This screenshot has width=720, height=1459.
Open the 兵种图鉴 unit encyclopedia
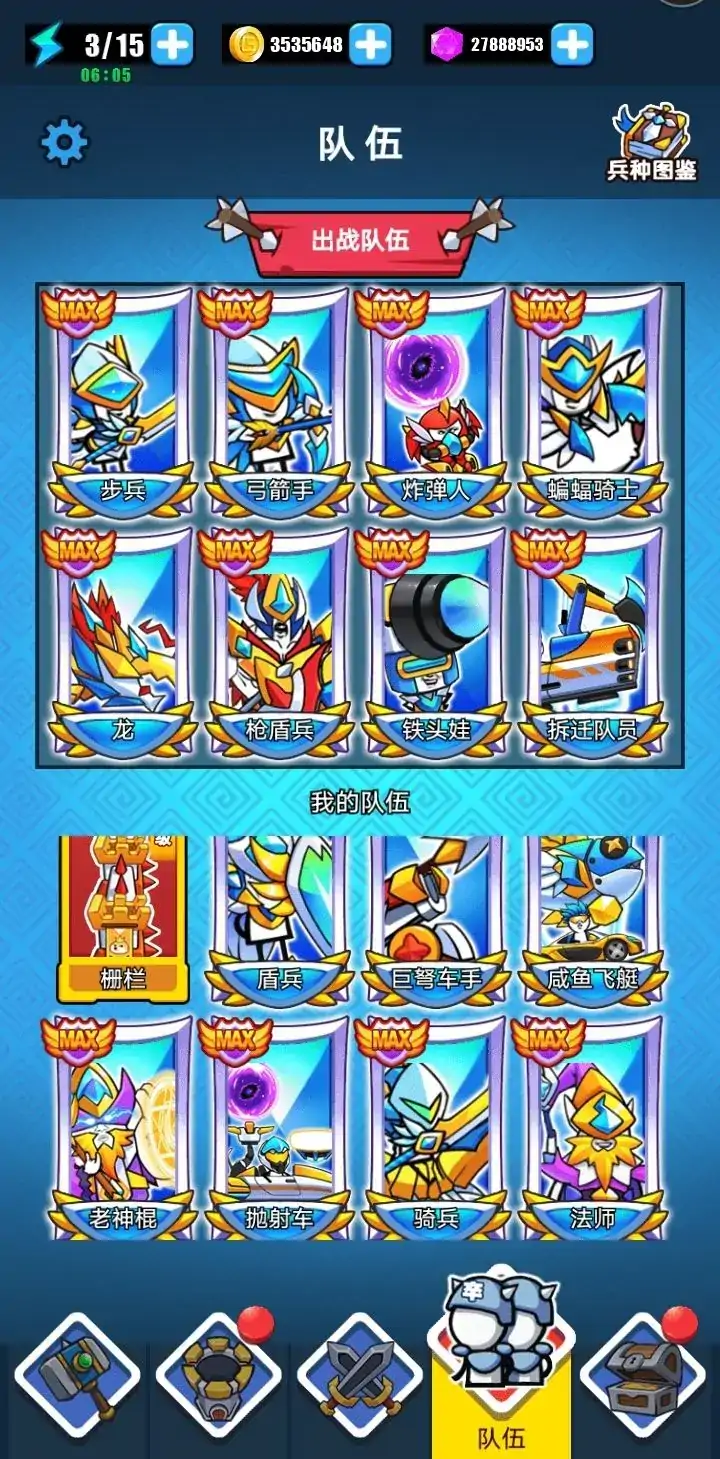652,144
